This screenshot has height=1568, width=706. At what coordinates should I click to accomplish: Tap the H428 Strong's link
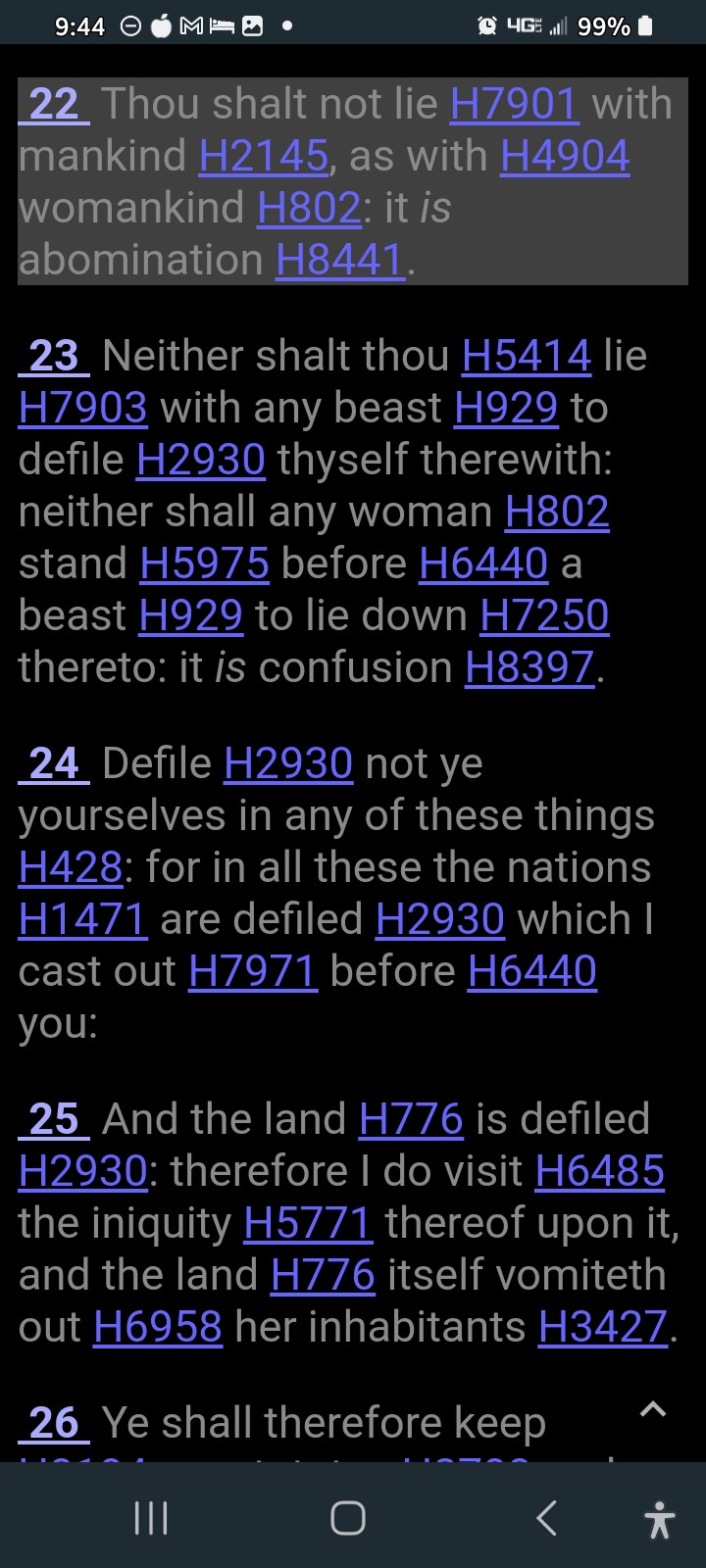pos(70,867)
